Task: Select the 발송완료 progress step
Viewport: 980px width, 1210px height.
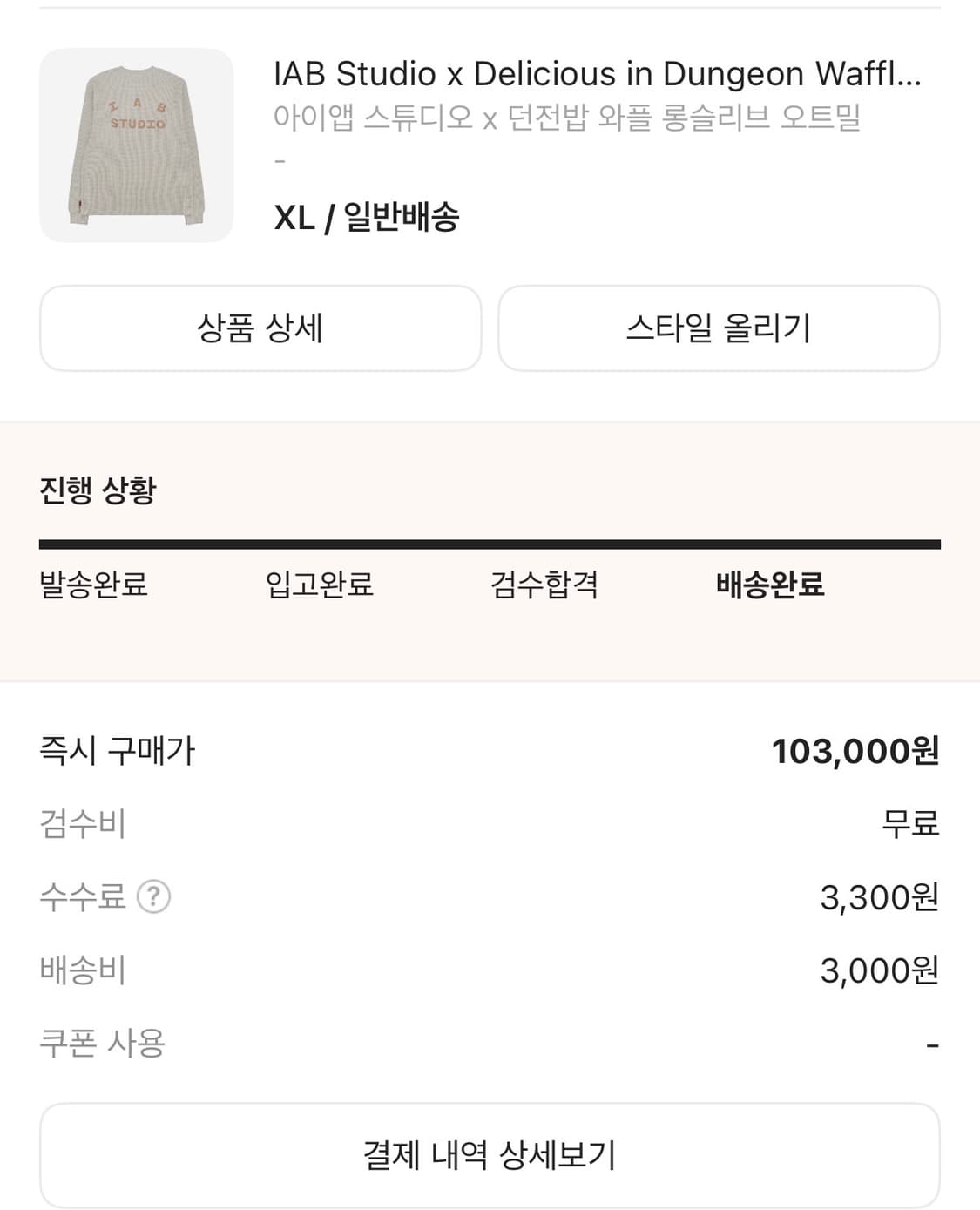Action: [x=94, y=587]
